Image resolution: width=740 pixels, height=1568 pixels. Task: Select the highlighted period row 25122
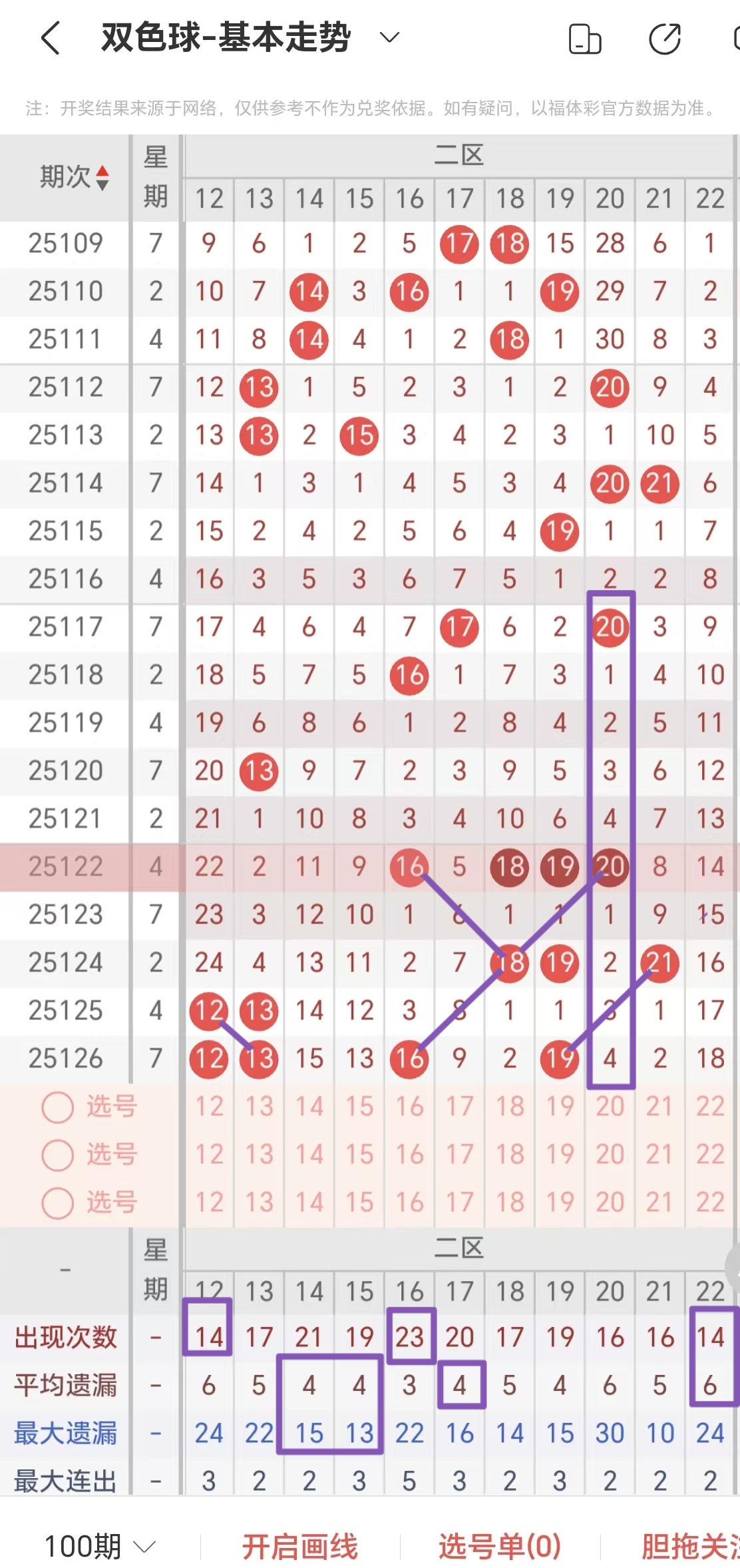coord(65,867)
